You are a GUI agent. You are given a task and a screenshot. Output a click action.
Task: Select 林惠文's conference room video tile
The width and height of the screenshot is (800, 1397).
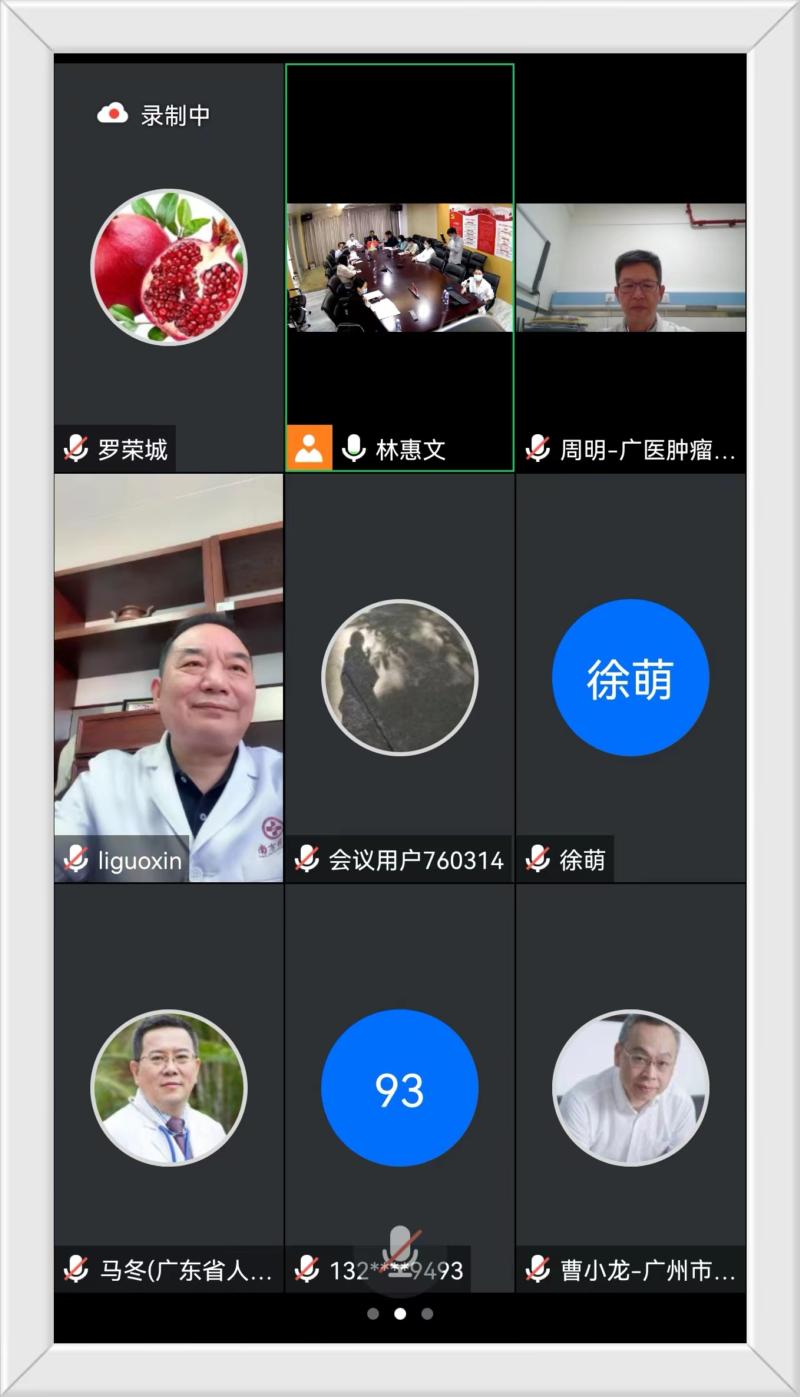pyautogui.click(x=400, y=268)
